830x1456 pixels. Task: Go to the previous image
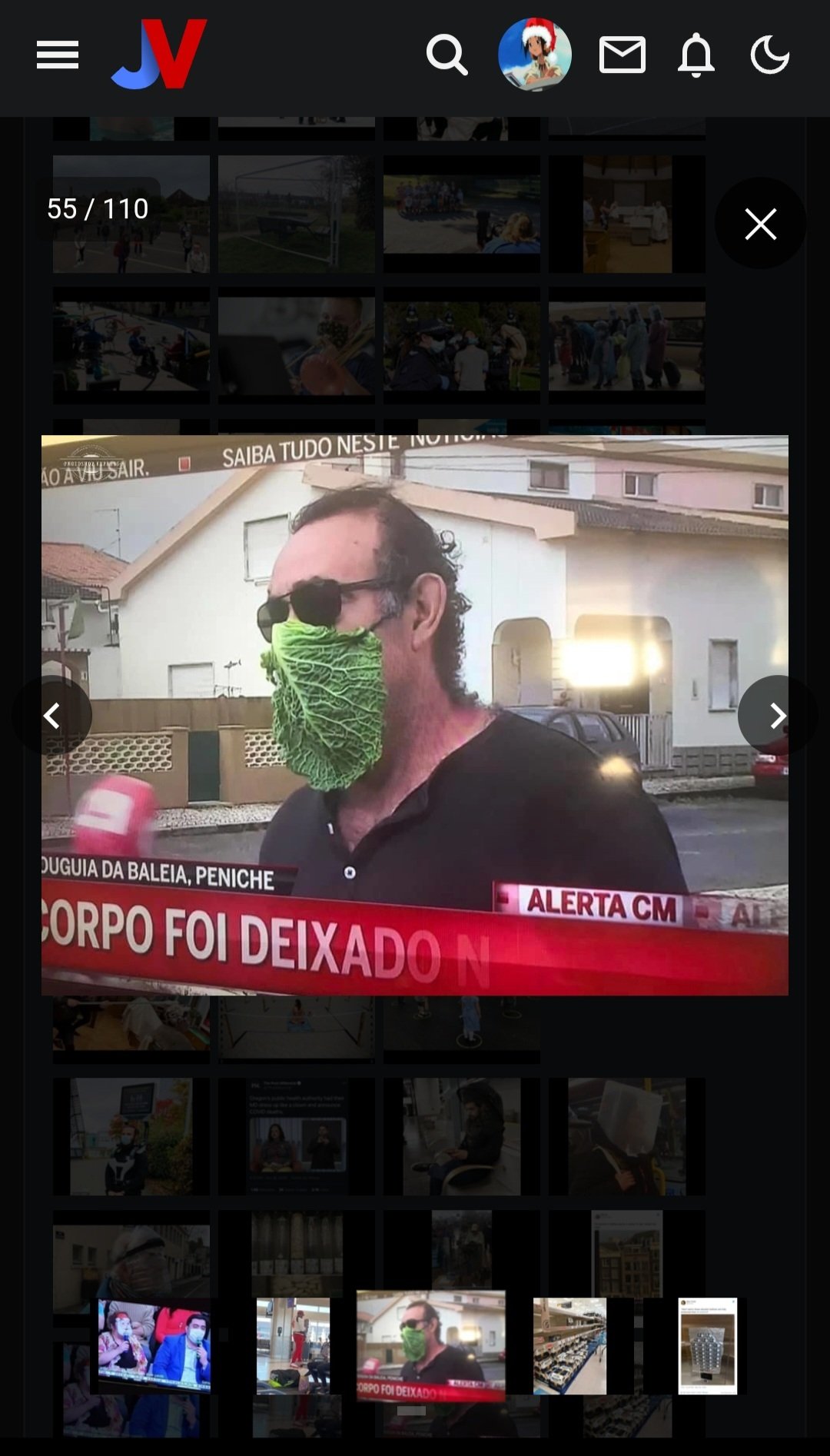click(51, 716)
